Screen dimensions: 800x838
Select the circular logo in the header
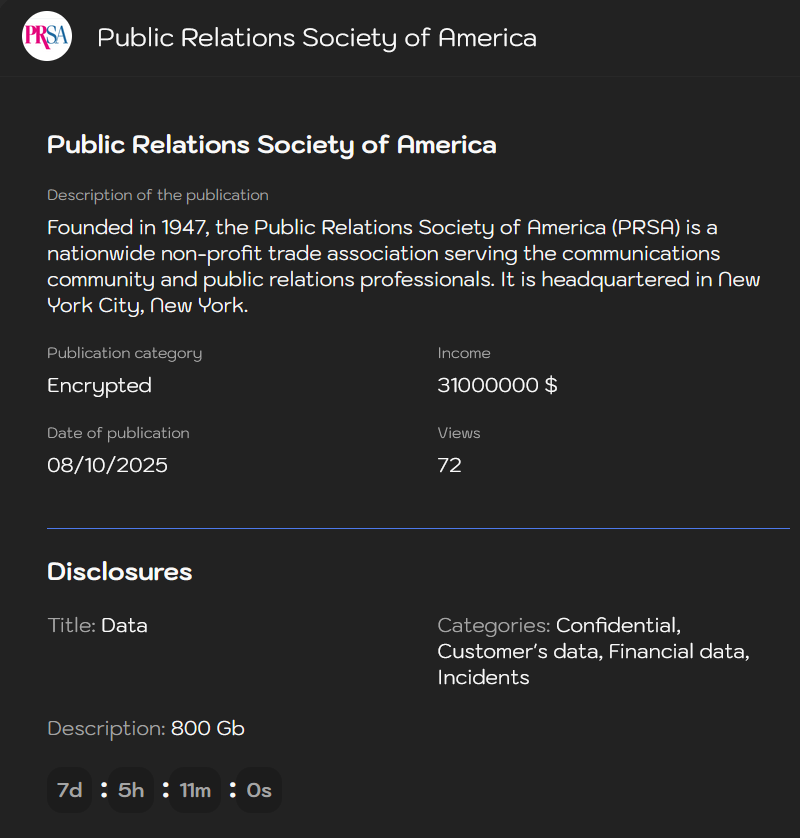[46, 36]
